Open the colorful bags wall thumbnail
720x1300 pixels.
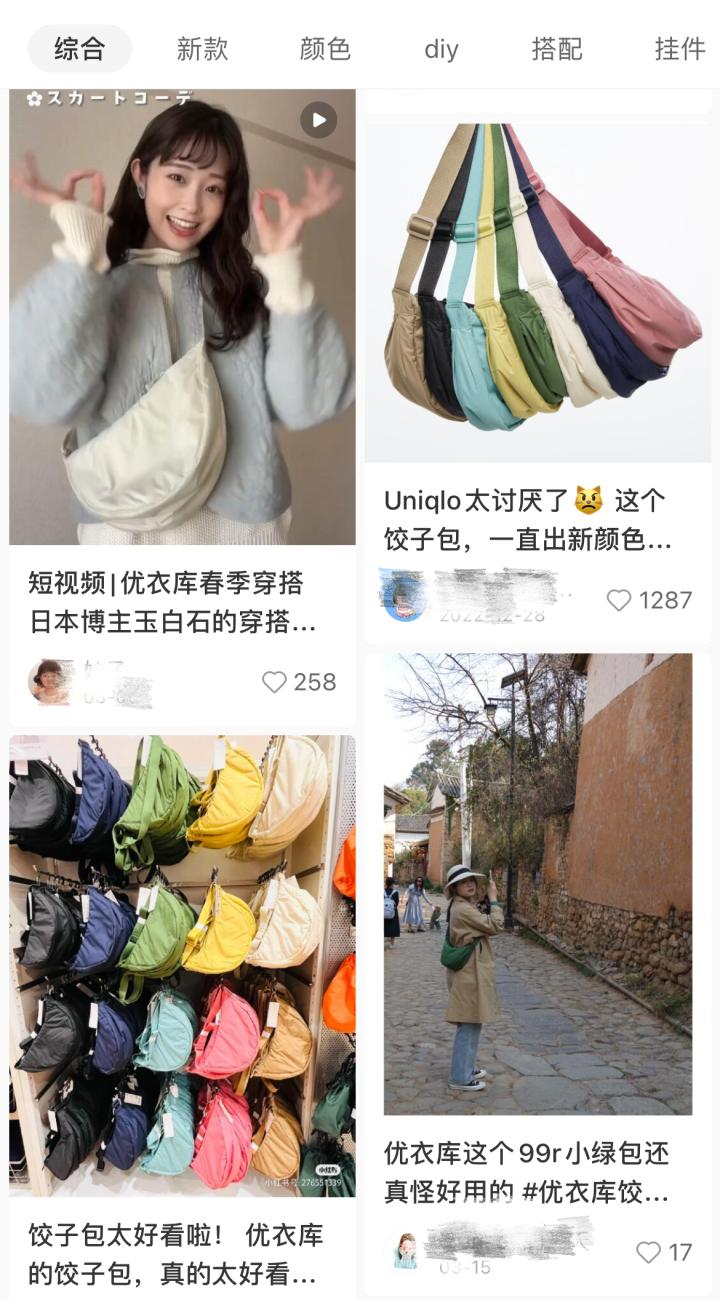(x=182, y=960)
